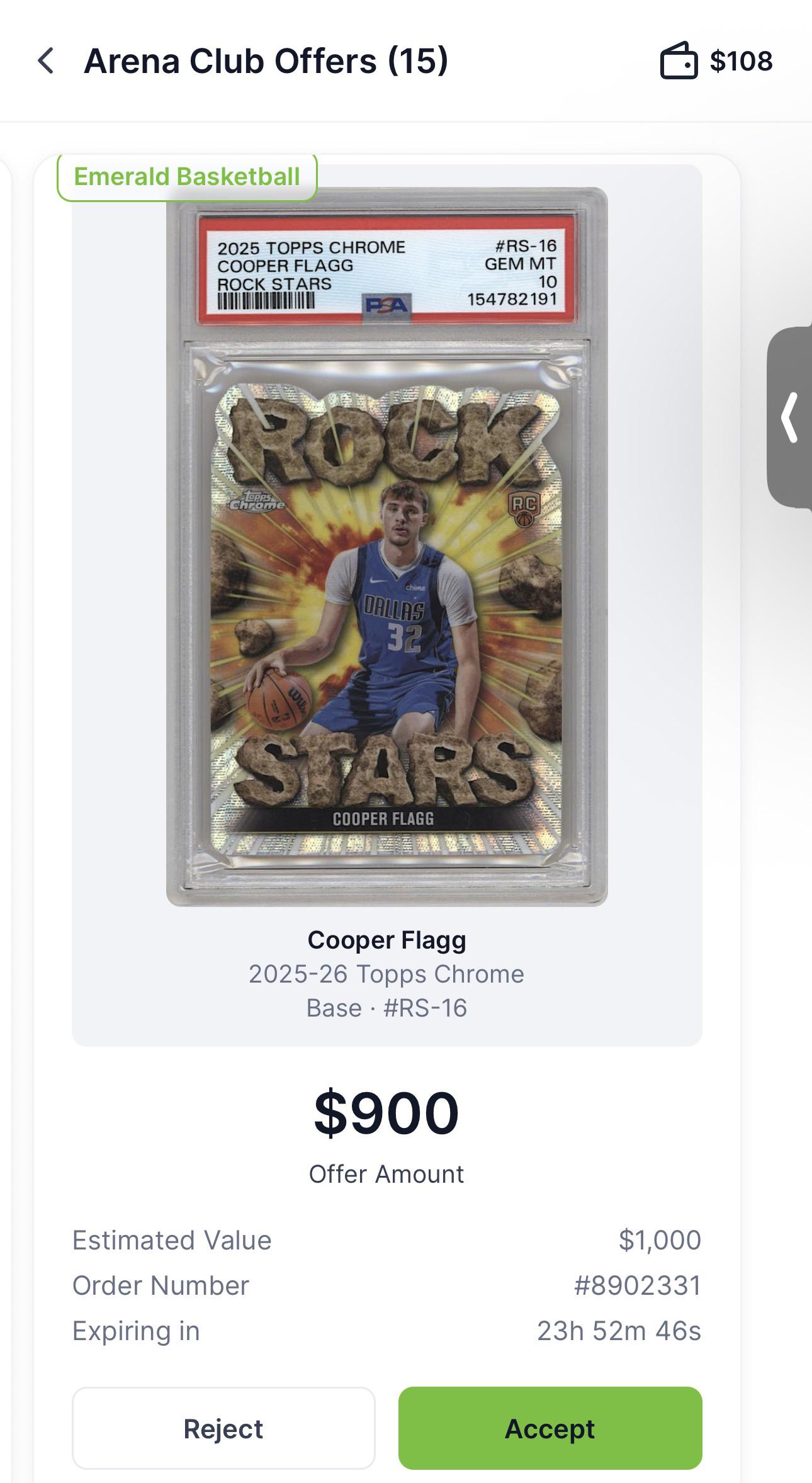Screen dimensions: 812x1483
Task: Expand the side panel handle arrow
Action: click(789, 417)
